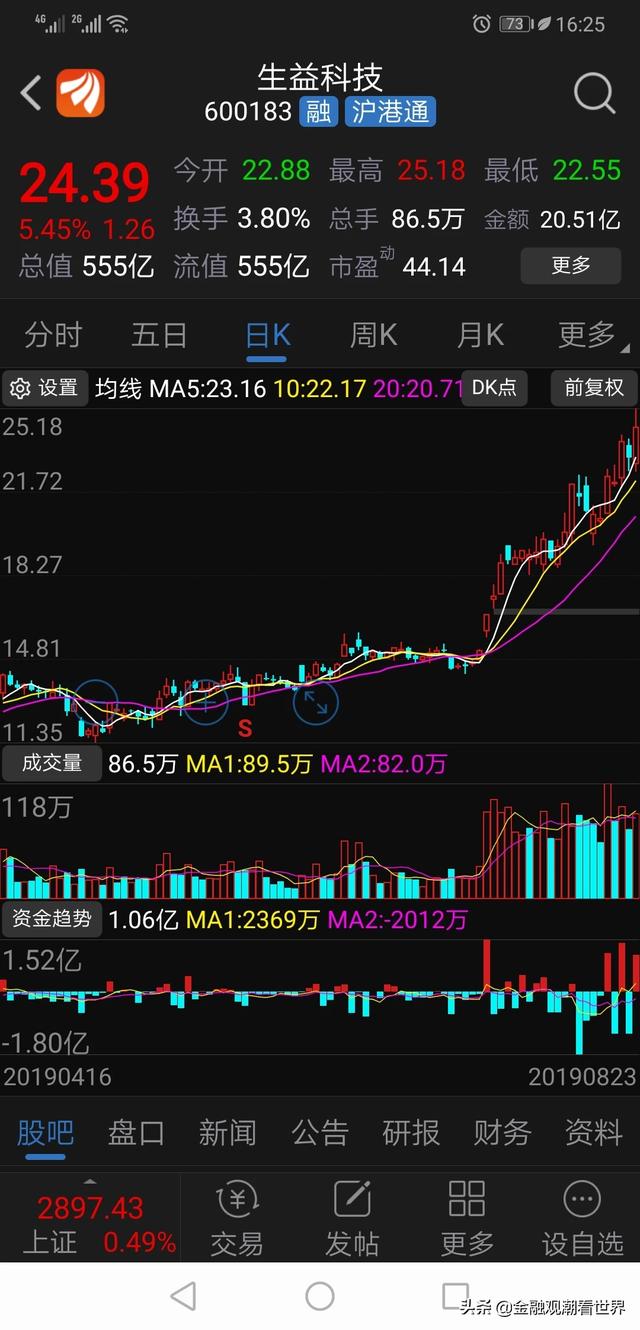Select the 周K chart tab
The width and height of the screenshot is (640, 1330).
372,334
